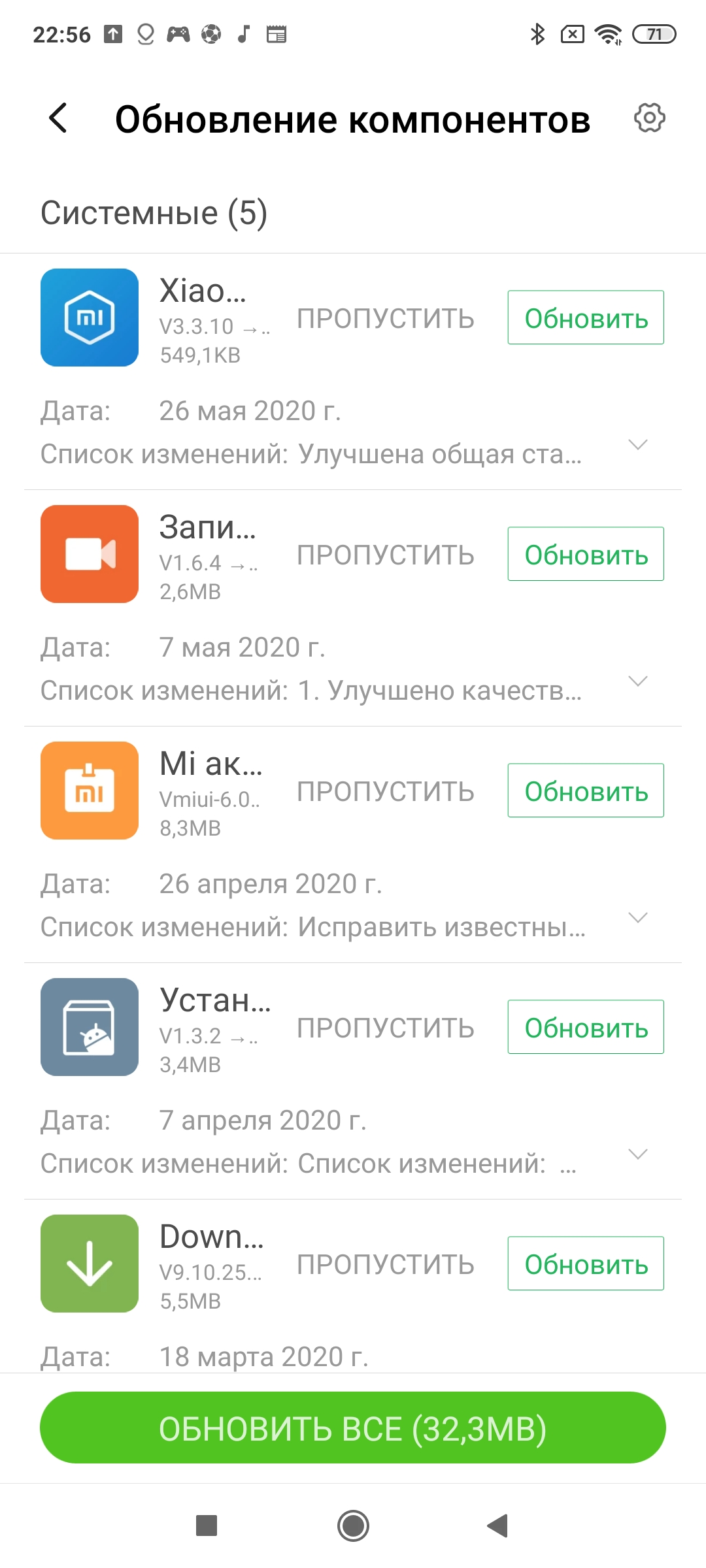Skip the Запи… update
Screen dimensions: 706x1568
click(x=386, y=555)
